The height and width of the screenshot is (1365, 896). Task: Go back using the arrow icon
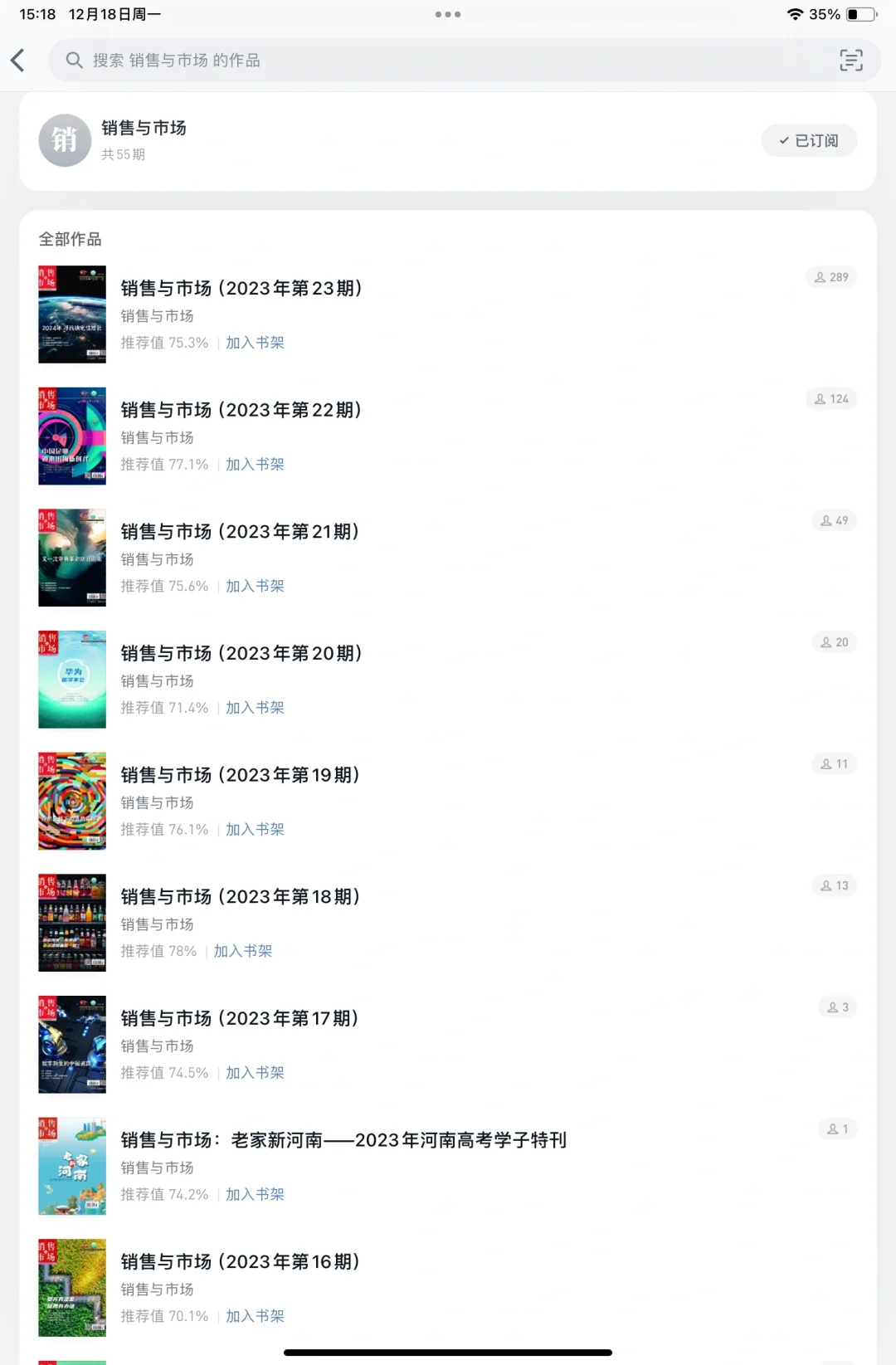point(18,60)
